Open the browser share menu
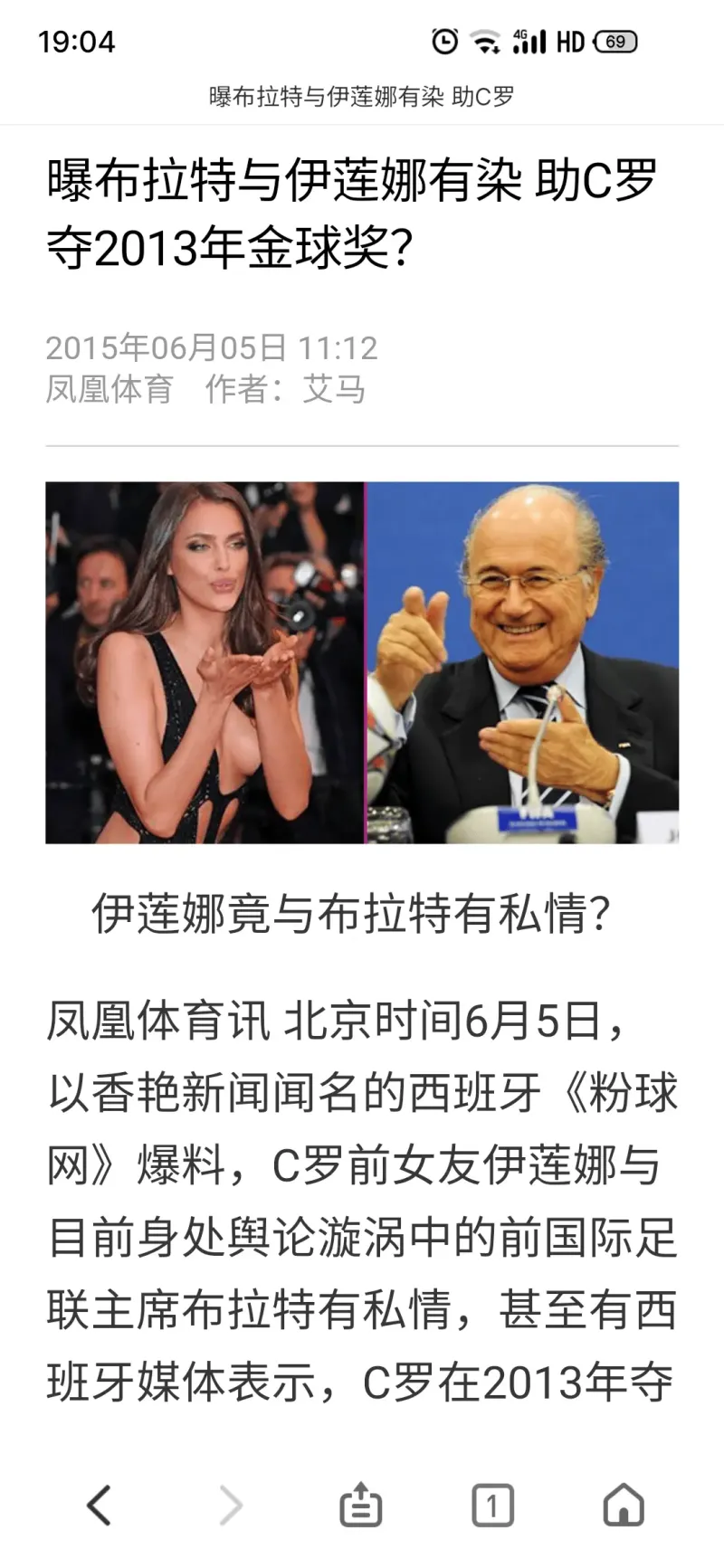724x1568 pixels. [x=360, y=1506]
